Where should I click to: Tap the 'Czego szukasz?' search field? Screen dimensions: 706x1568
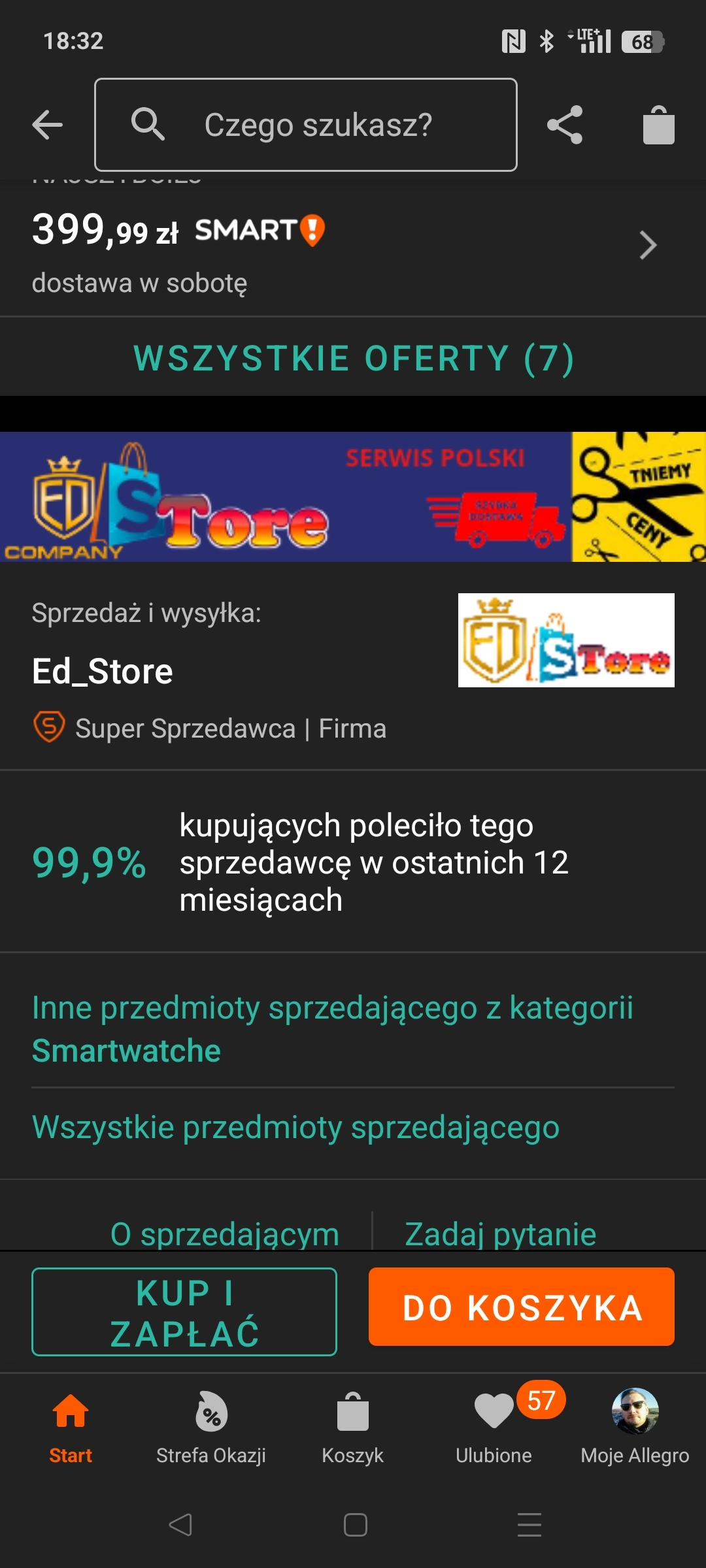point(306,125)
